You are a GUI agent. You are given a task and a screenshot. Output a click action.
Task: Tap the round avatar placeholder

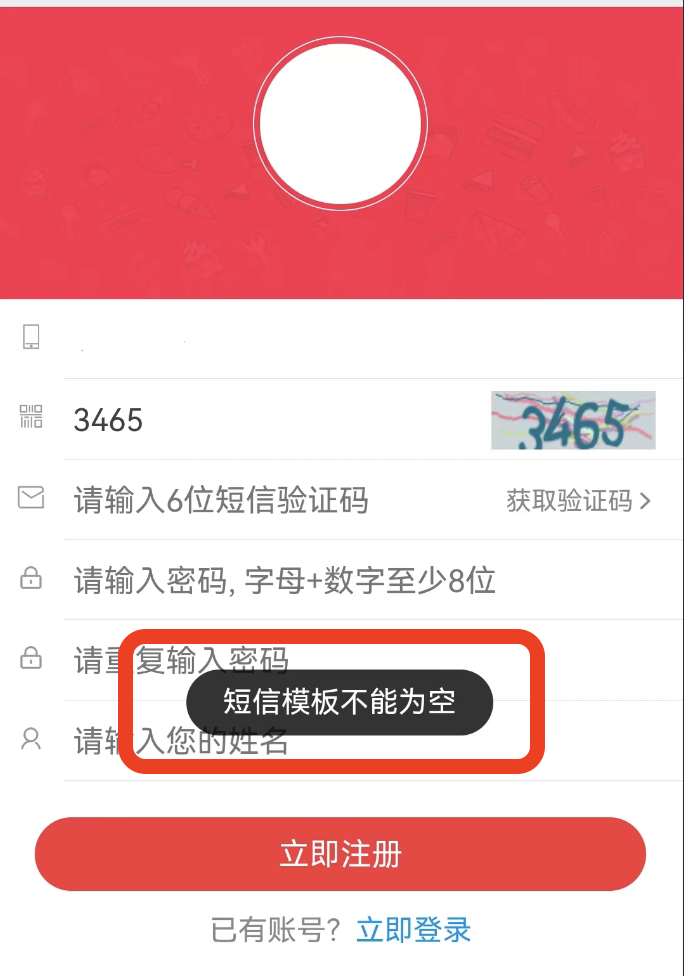point(340,124)
